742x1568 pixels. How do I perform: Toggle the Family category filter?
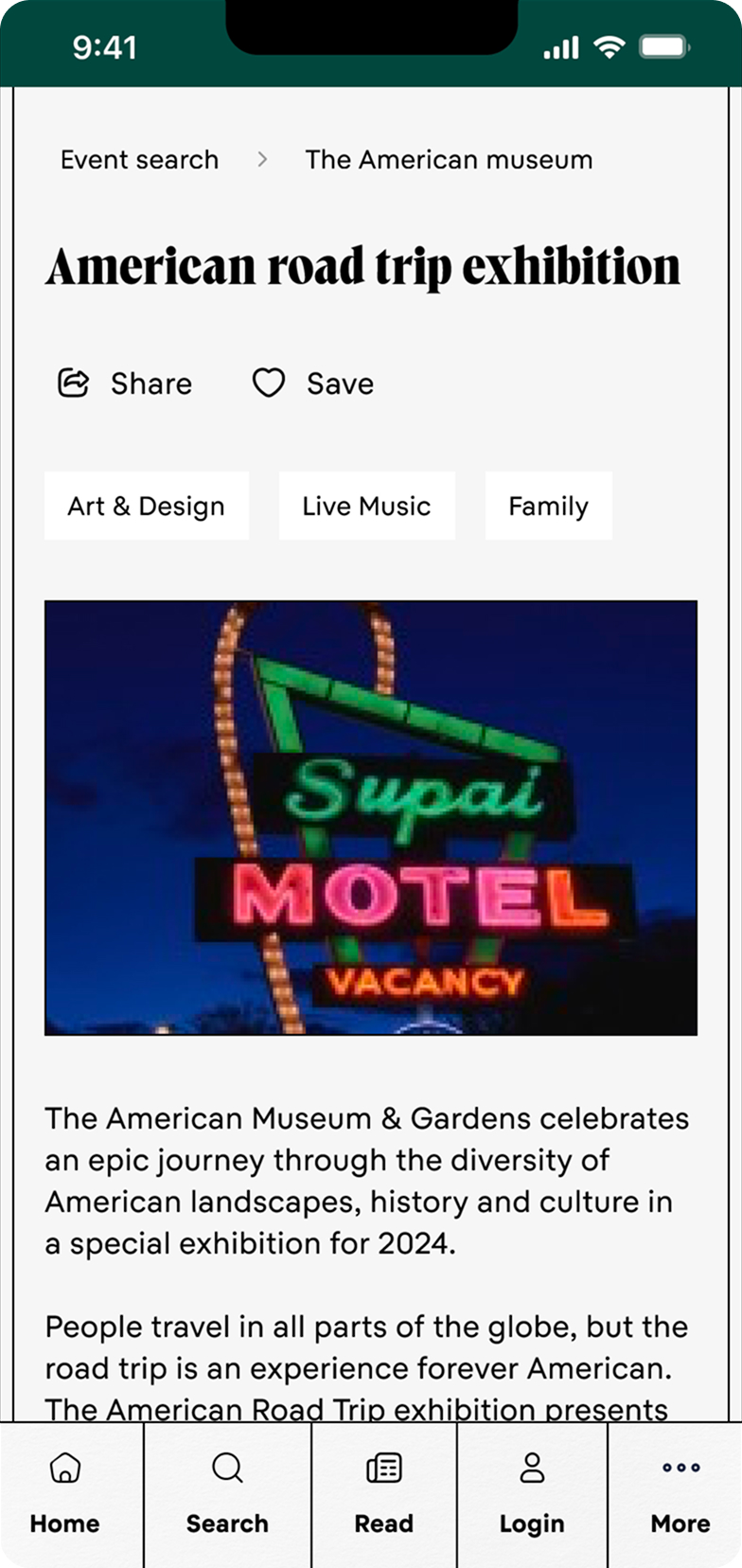coord(548,506)
